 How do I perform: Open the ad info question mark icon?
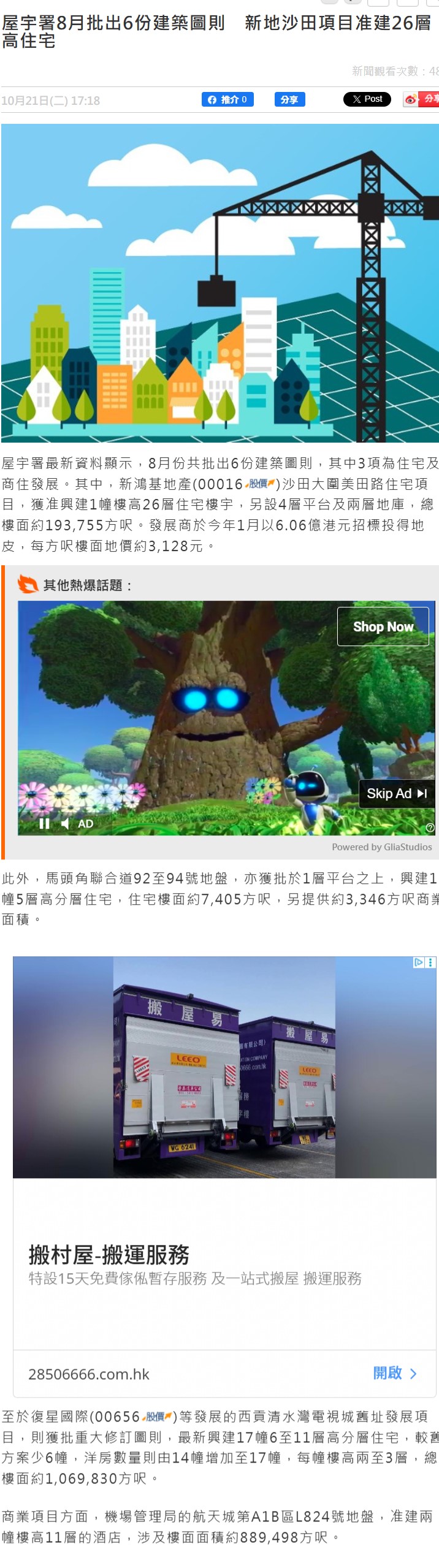point(430,828)
